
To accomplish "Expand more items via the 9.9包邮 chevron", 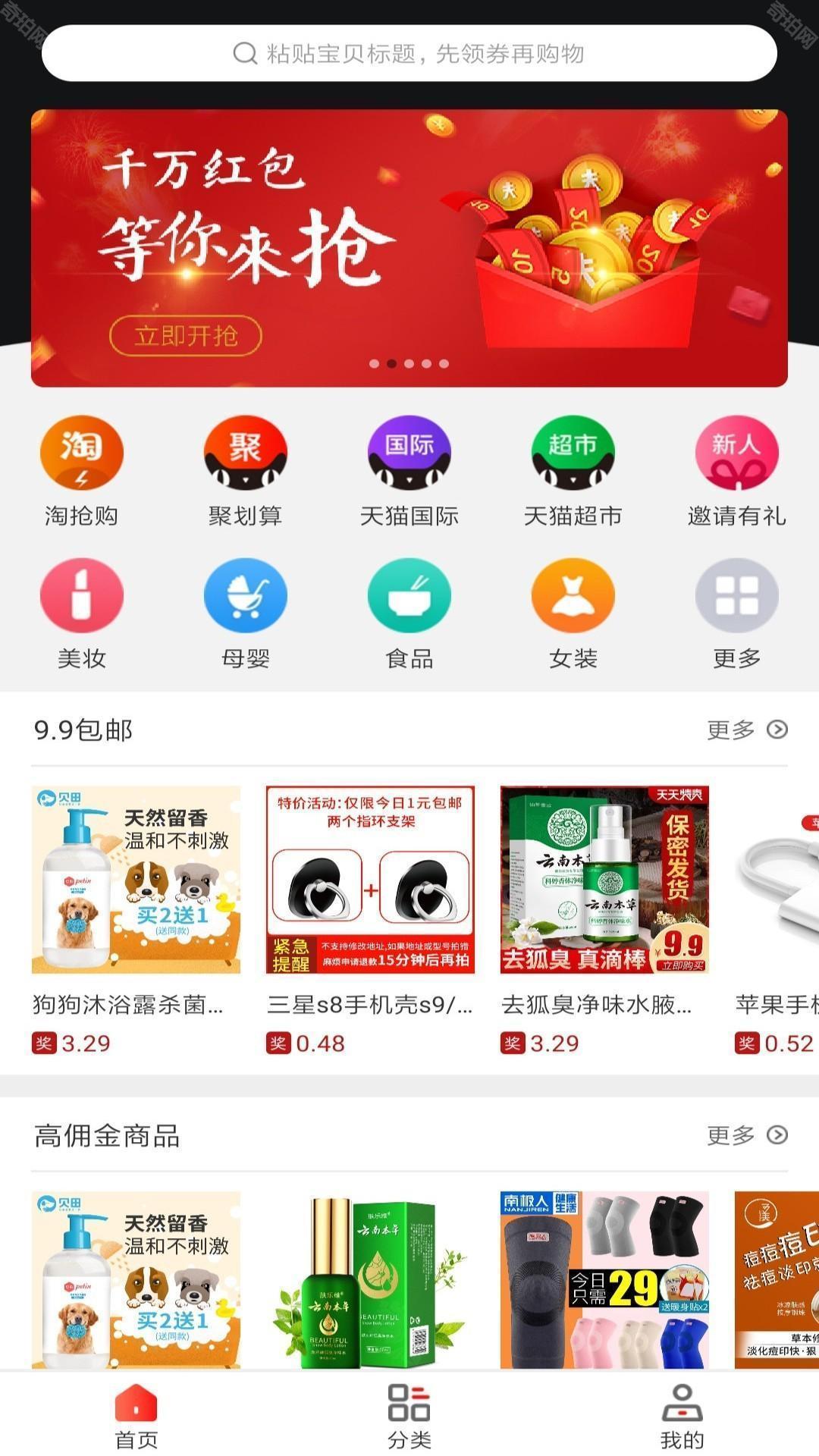I will tap(777, 730).
